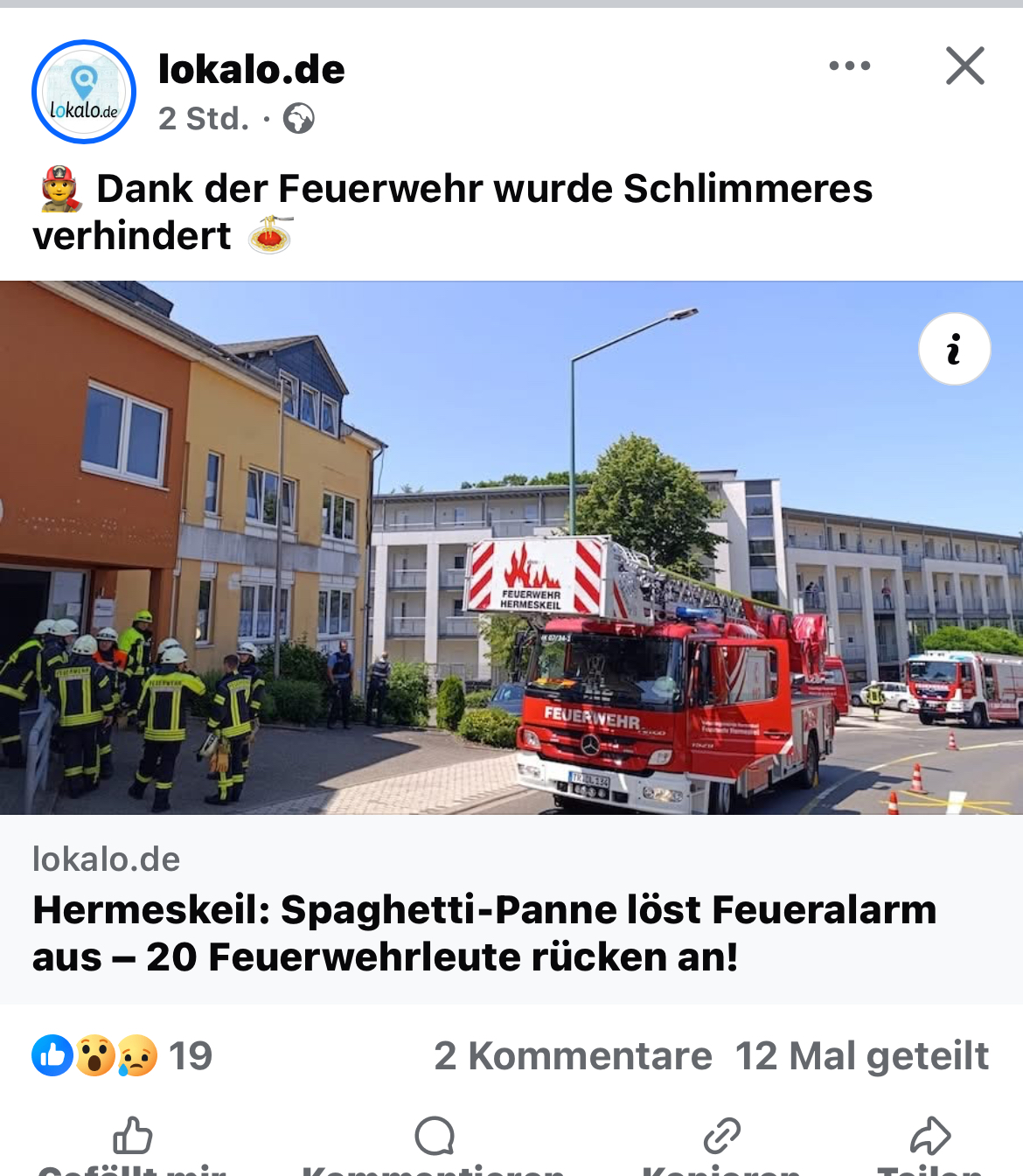
Task: Tap the info icon on the photo
Action: click(954, 349)
